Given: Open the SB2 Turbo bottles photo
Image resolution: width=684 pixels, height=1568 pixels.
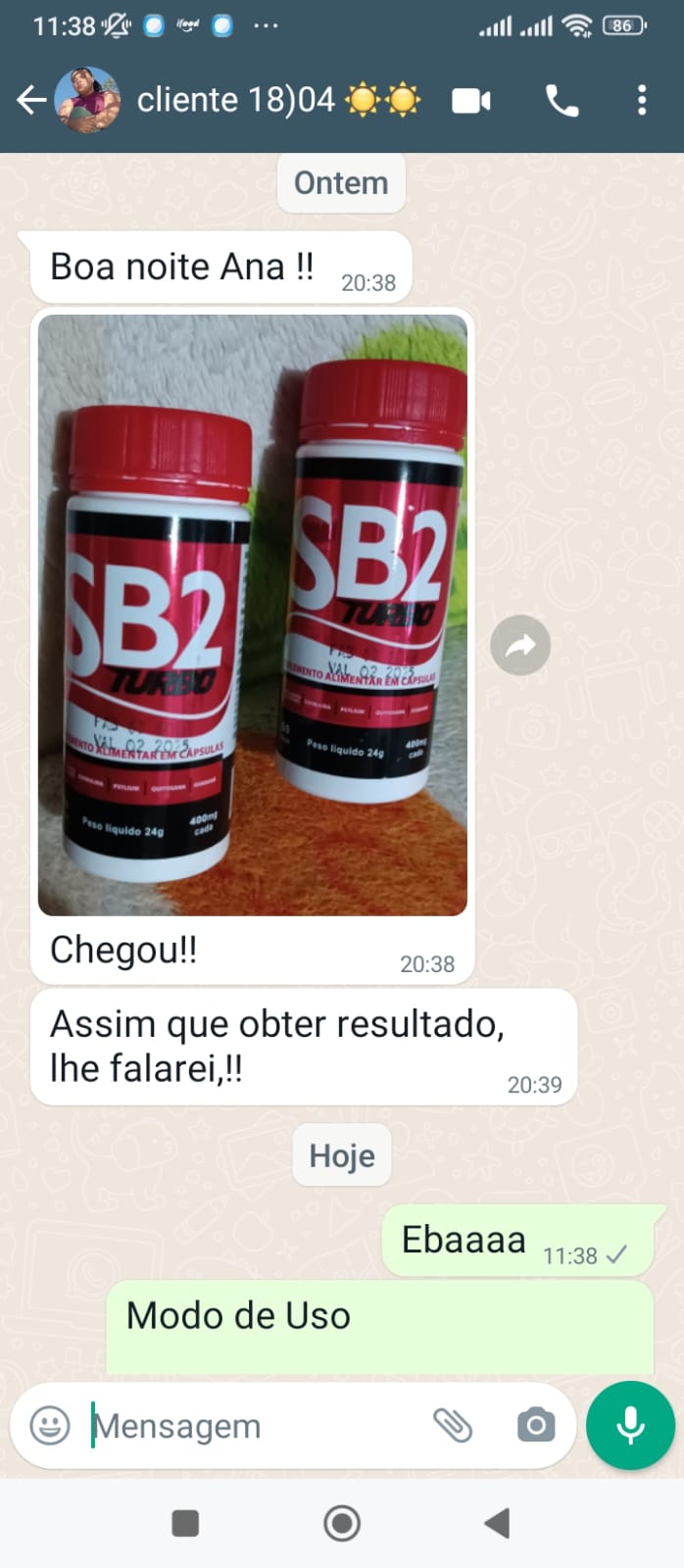Looking at the screenshot, I should click(253, 614).
